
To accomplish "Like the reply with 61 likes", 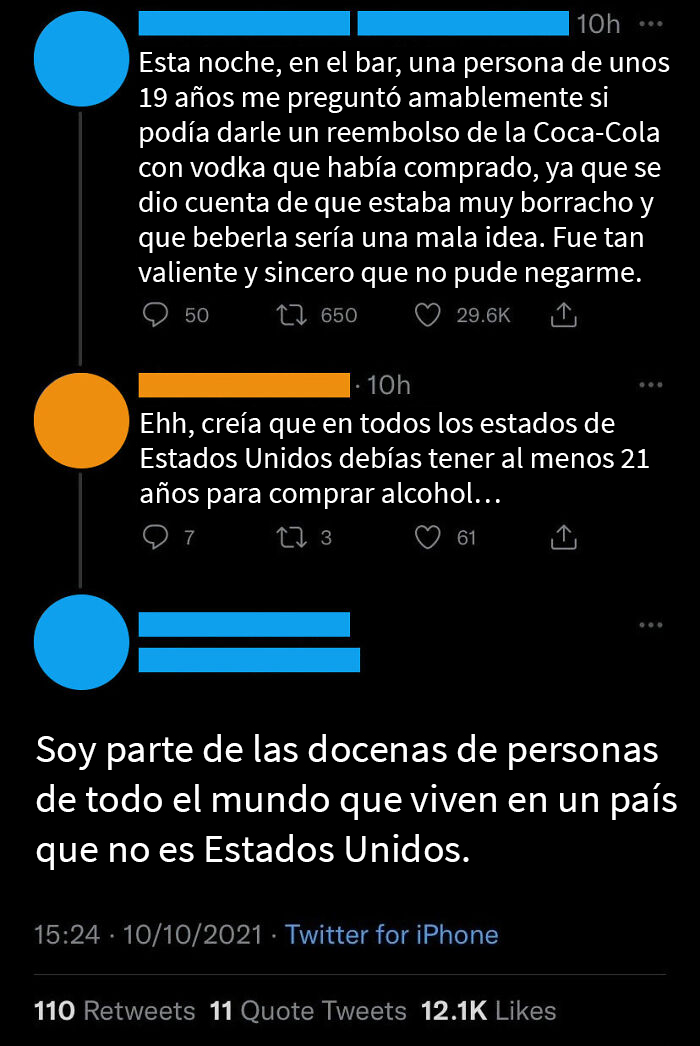I will point(428,537).
